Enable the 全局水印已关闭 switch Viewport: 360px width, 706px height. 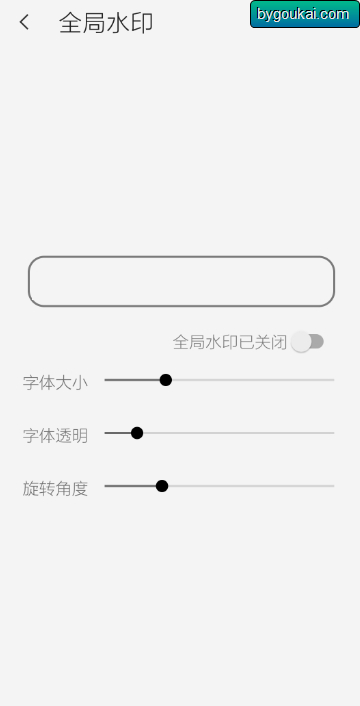click(307, 342)
